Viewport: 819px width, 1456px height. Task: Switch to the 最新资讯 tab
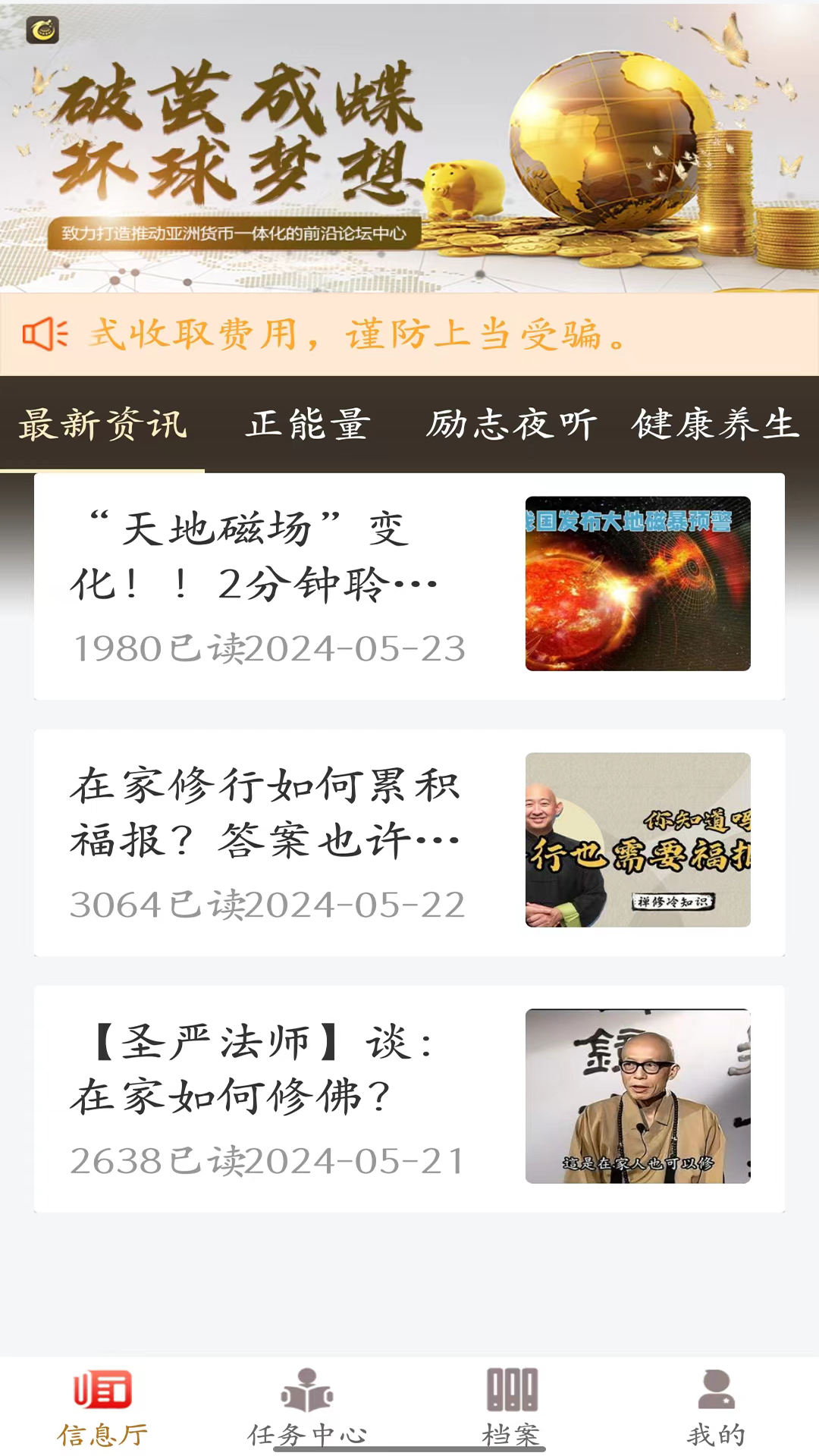103,424
